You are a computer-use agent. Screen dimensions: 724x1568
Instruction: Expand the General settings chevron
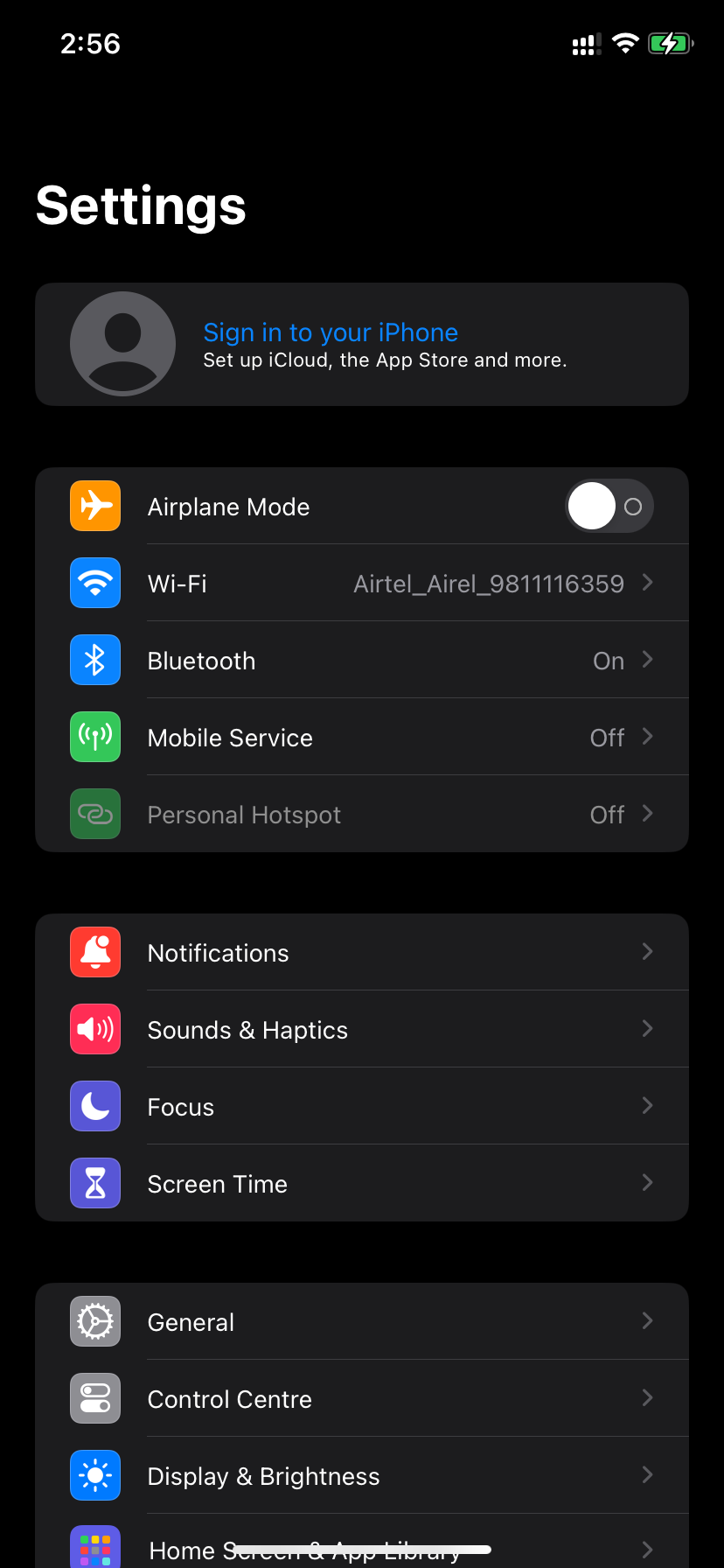coord(647,1321)
